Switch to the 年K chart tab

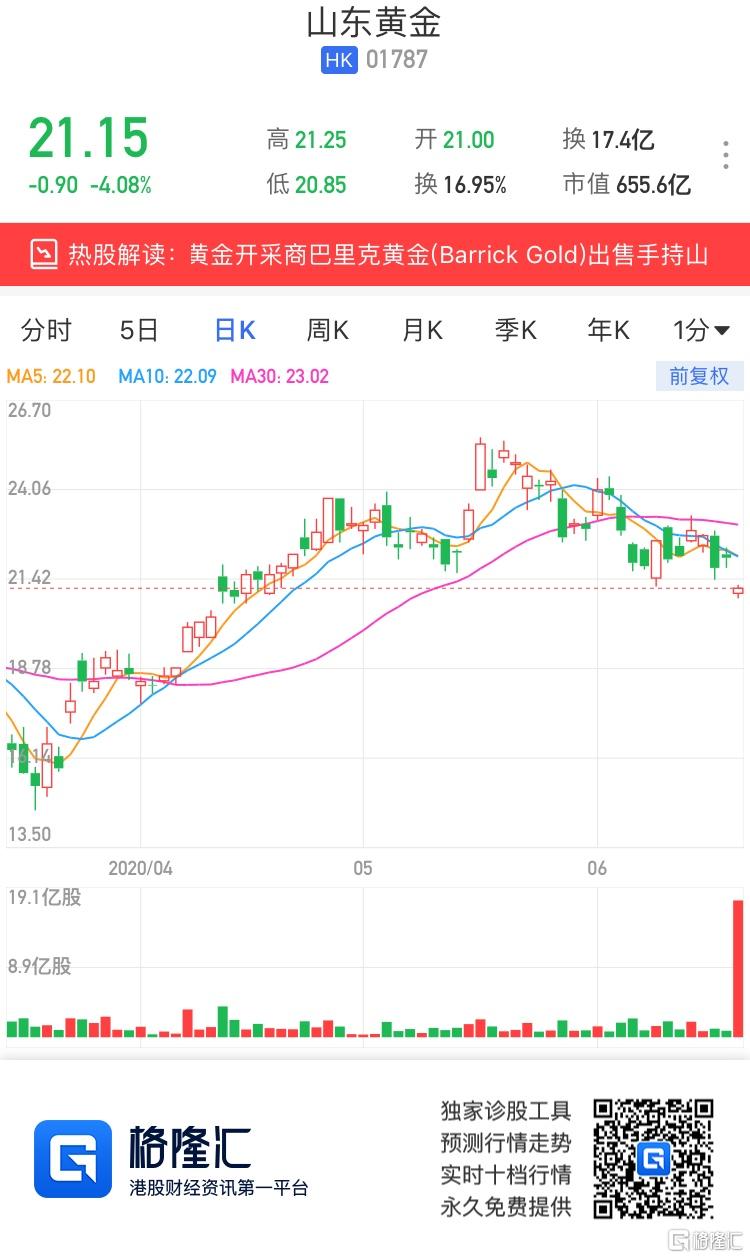click(608, 330)
